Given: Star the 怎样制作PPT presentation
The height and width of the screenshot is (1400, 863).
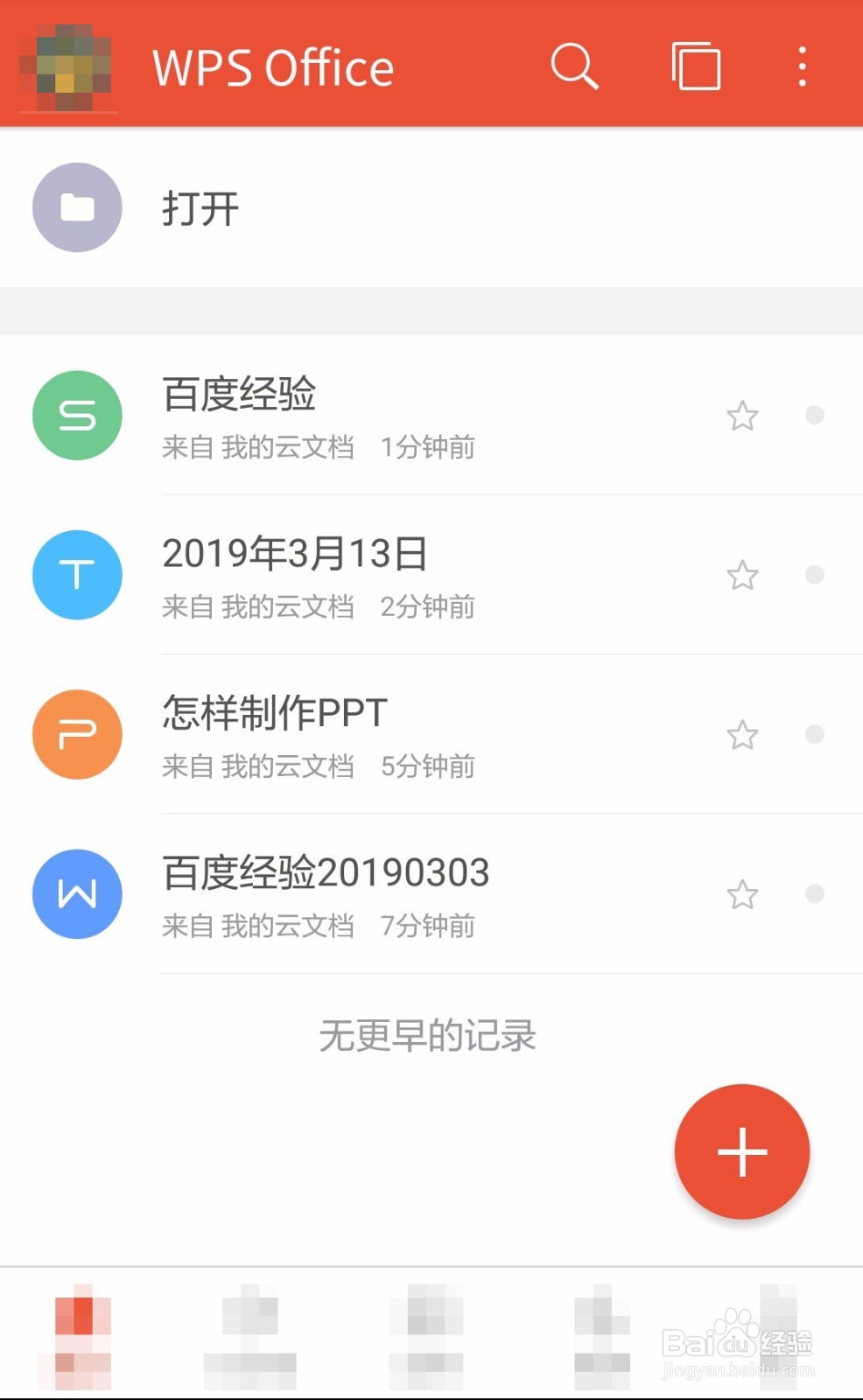Looking at the screenshot, I should click(x=741, y=735).
